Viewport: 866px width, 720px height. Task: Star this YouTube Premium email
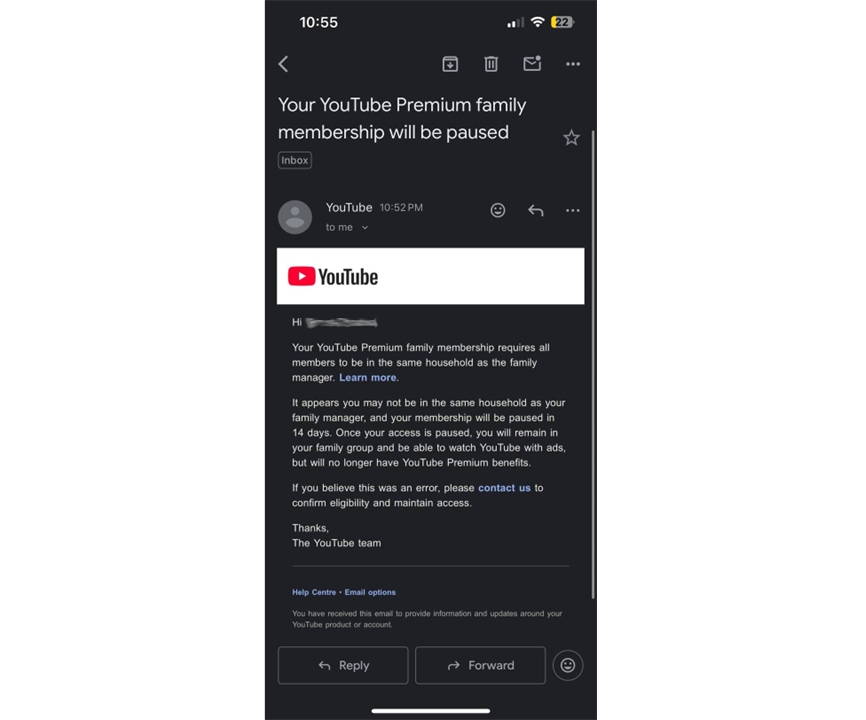click(x=571, y=138)
